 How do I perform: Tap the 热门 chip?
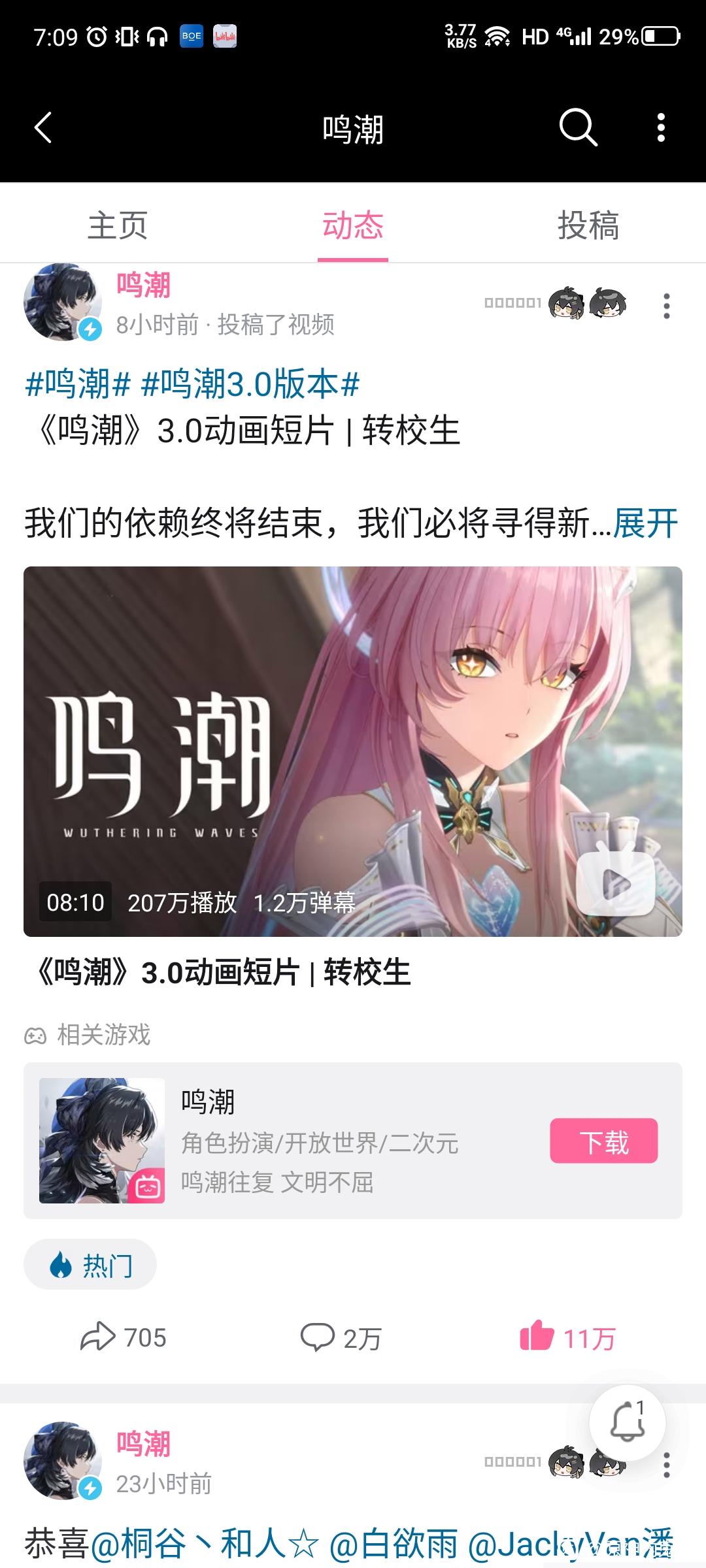[x=90, y=1265]
